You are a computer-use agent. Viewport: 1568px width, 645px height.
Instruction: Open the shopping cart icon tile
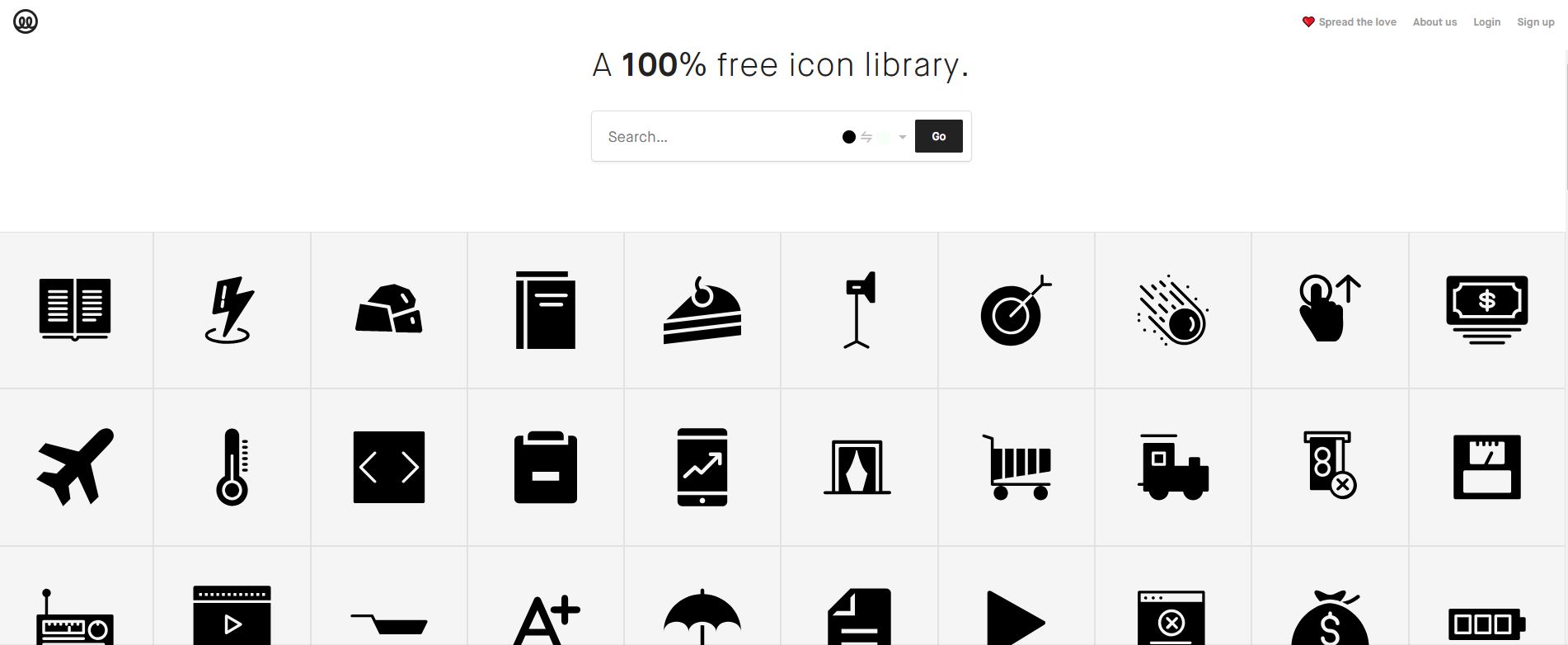1016,467
